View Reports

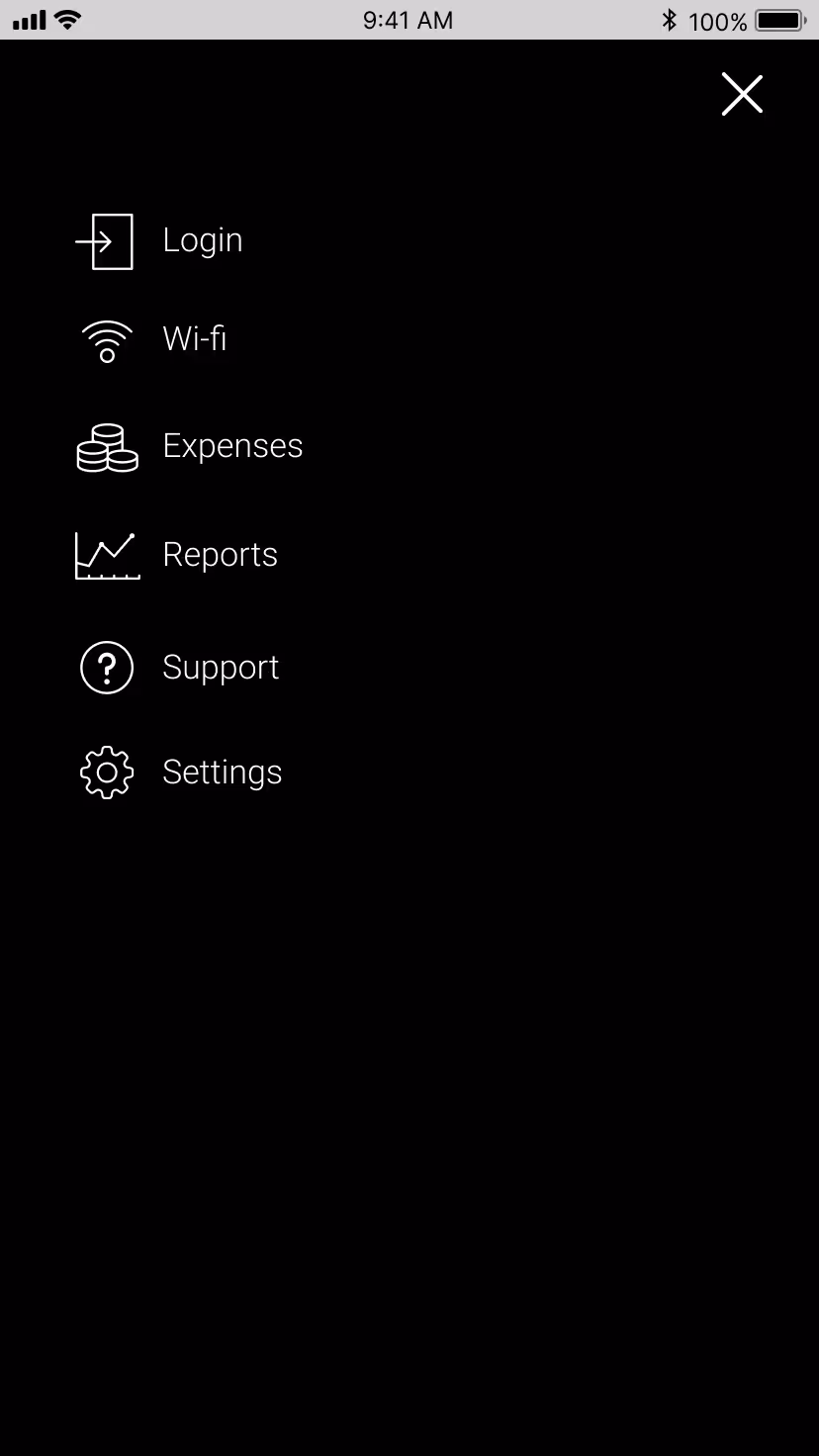coord(220,555)
